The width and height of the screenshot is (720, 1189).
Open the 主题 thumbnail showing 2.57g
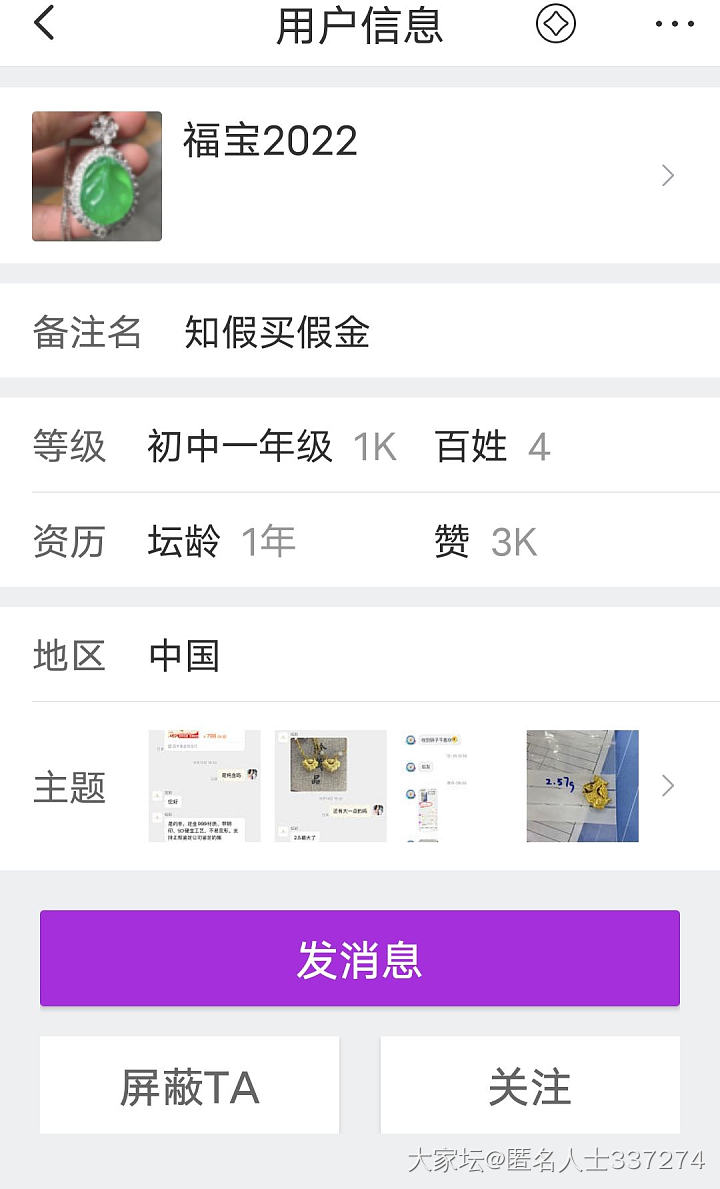[582, 786]
